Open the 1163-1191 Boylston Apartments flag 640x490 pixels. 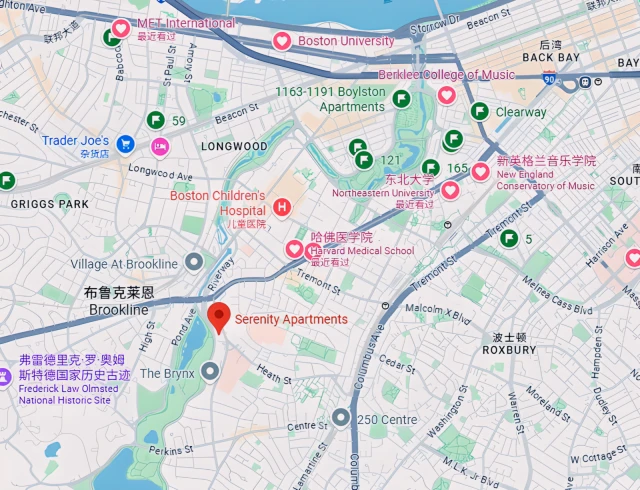(x=401, y=98)
